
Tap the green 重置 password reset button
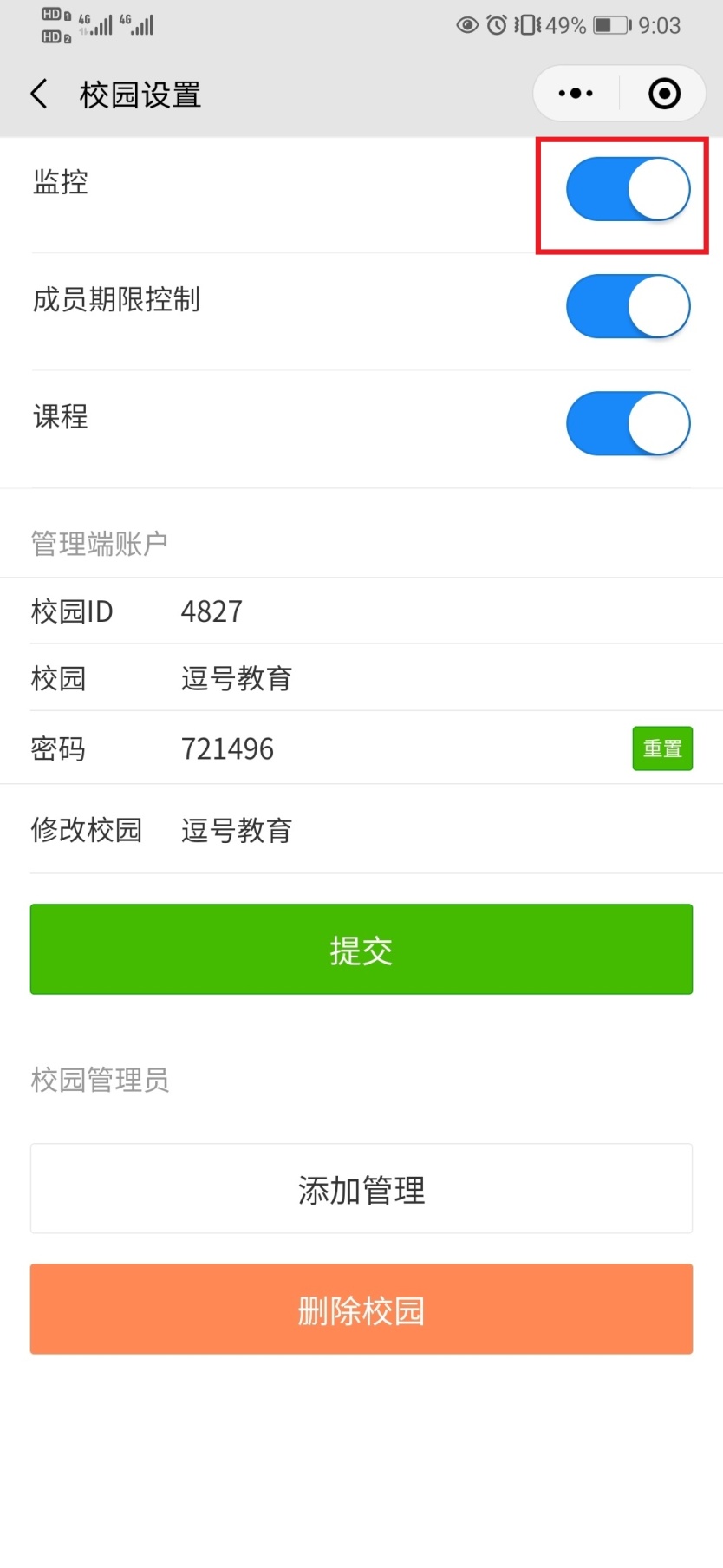point(662,748)
